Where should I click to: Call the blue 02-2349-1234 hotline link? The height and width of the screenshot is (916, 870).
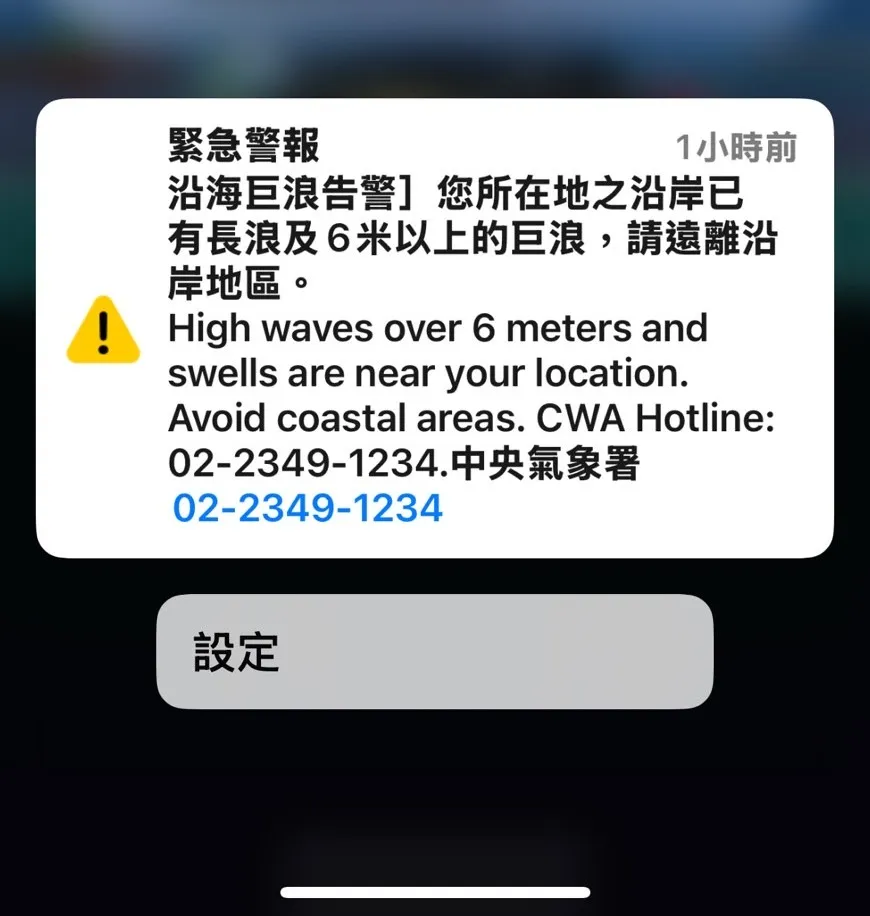pos(307,508)
